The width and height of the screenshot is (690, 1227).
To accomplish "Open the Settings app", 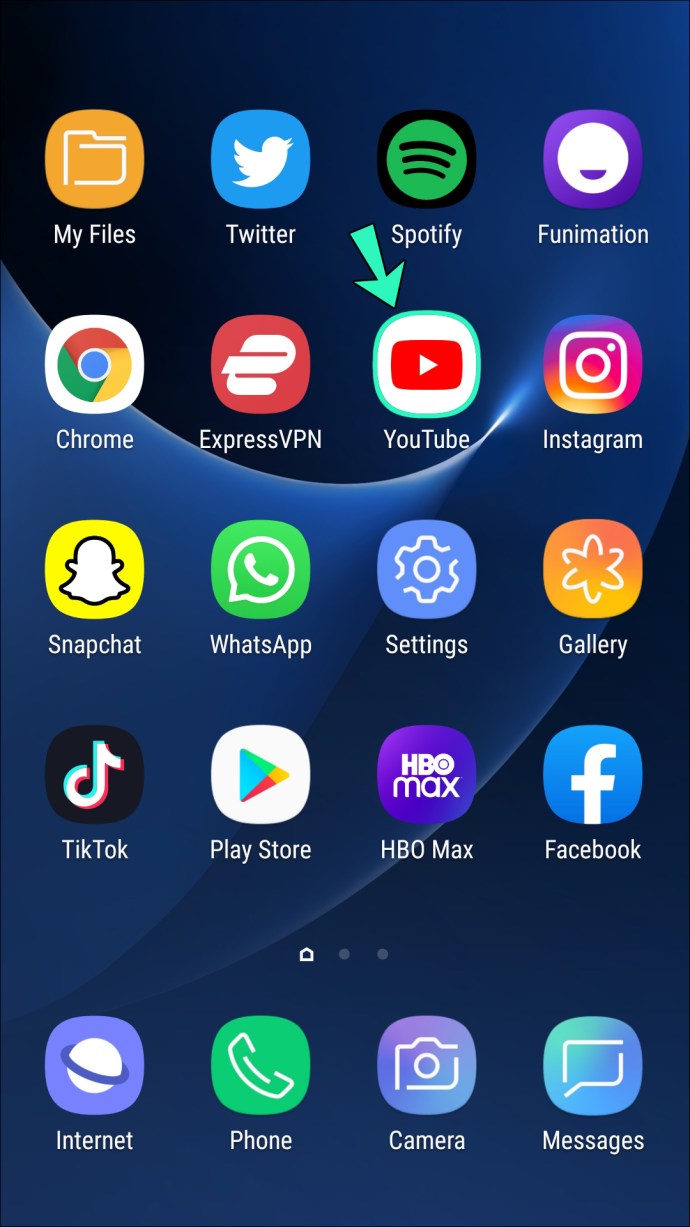I will click(x=426, y=570).
